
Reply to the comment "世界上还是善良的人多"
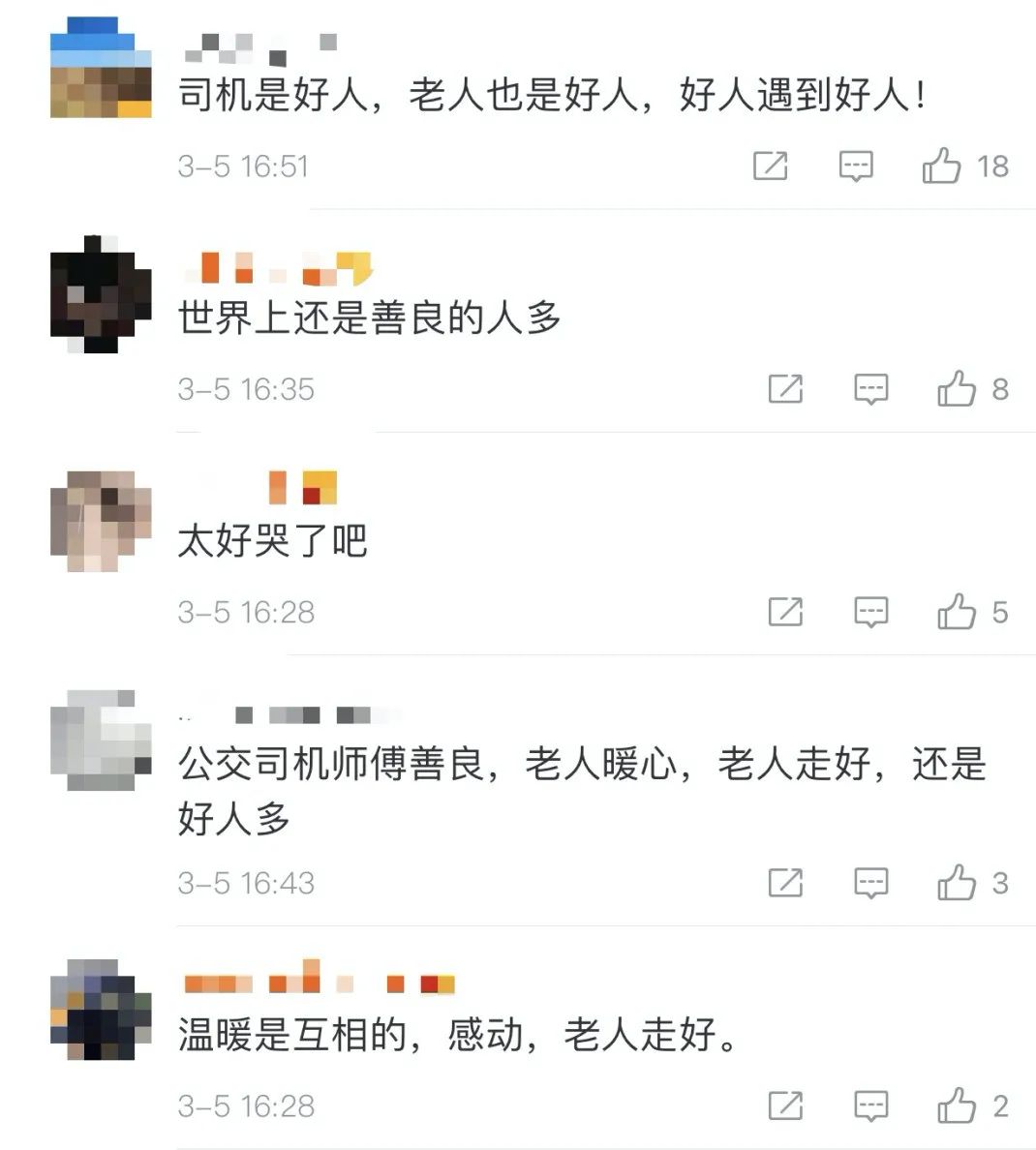coord(871,389)
